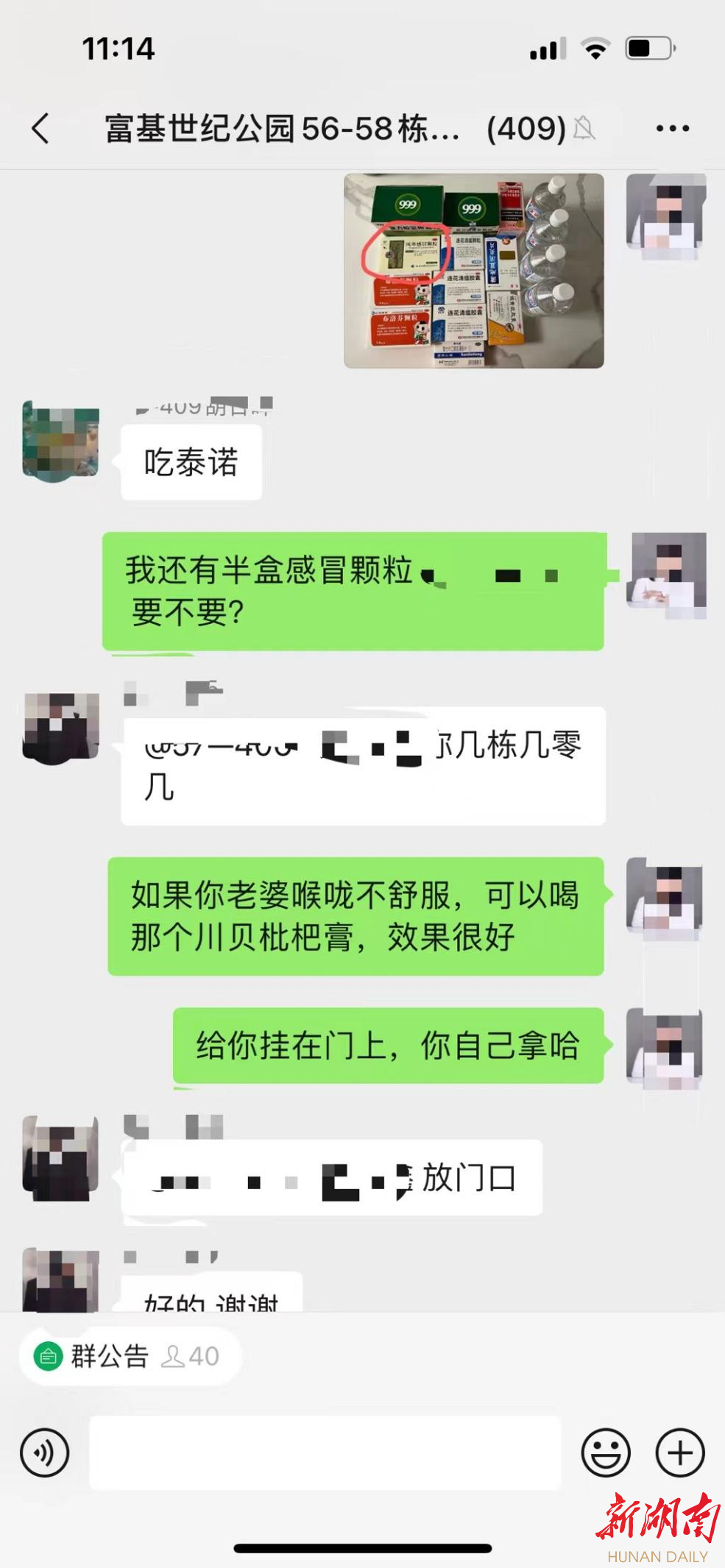The image size is (725, 1568).
Task: Open the 群公告 group announcement
Action: (x=110, y=1355)
